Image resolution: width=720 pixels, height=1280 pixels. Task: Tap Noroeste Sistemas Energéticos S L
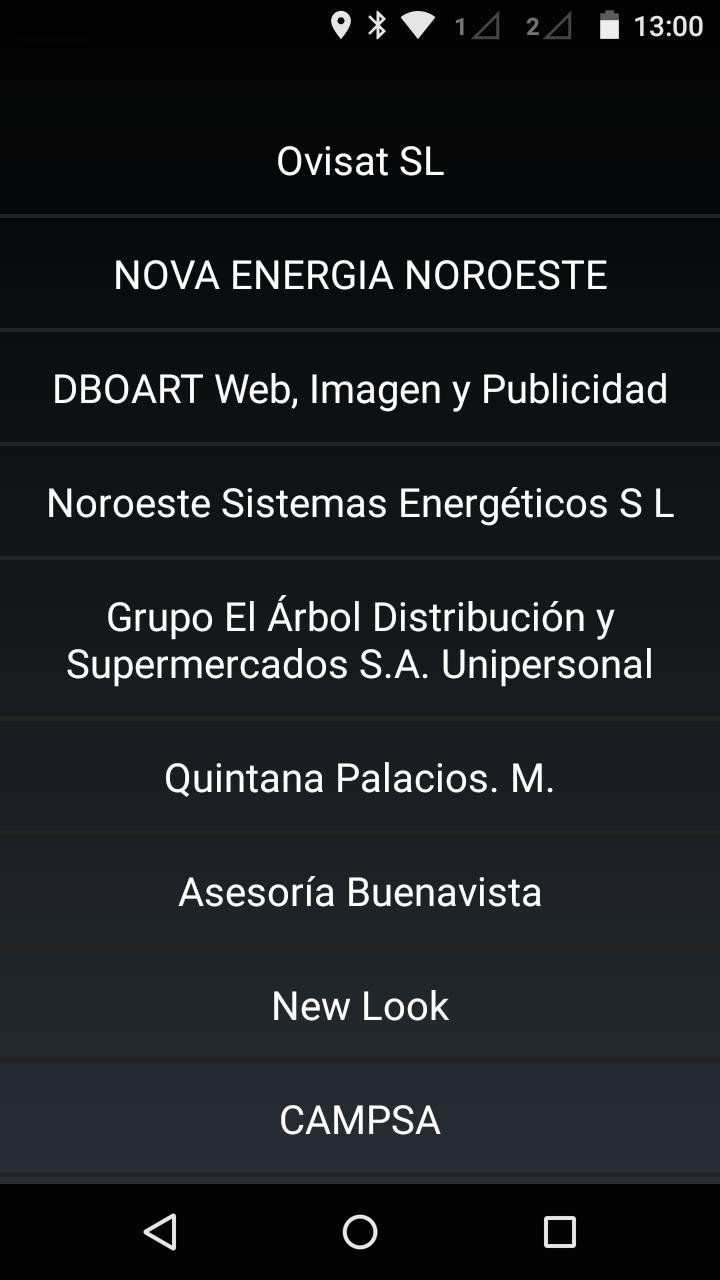point(360,503)
